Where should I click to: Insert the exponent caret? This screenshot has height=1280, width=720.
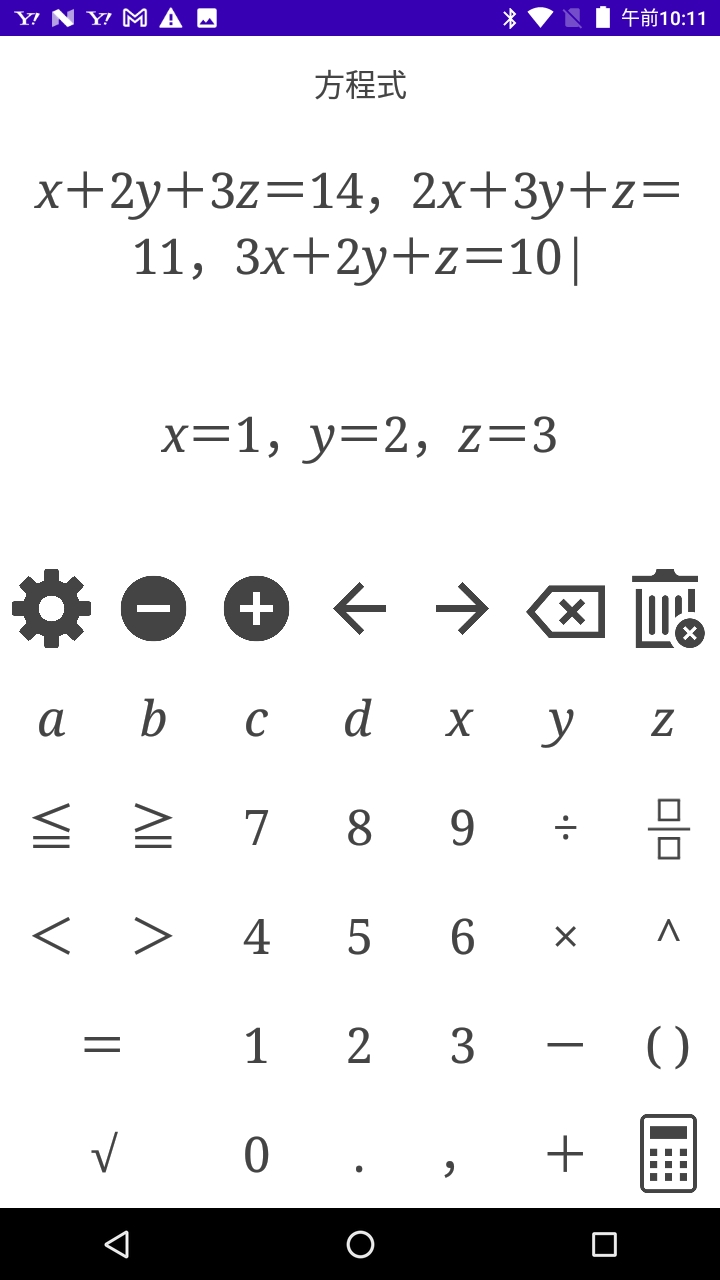(x=668, y=933)
